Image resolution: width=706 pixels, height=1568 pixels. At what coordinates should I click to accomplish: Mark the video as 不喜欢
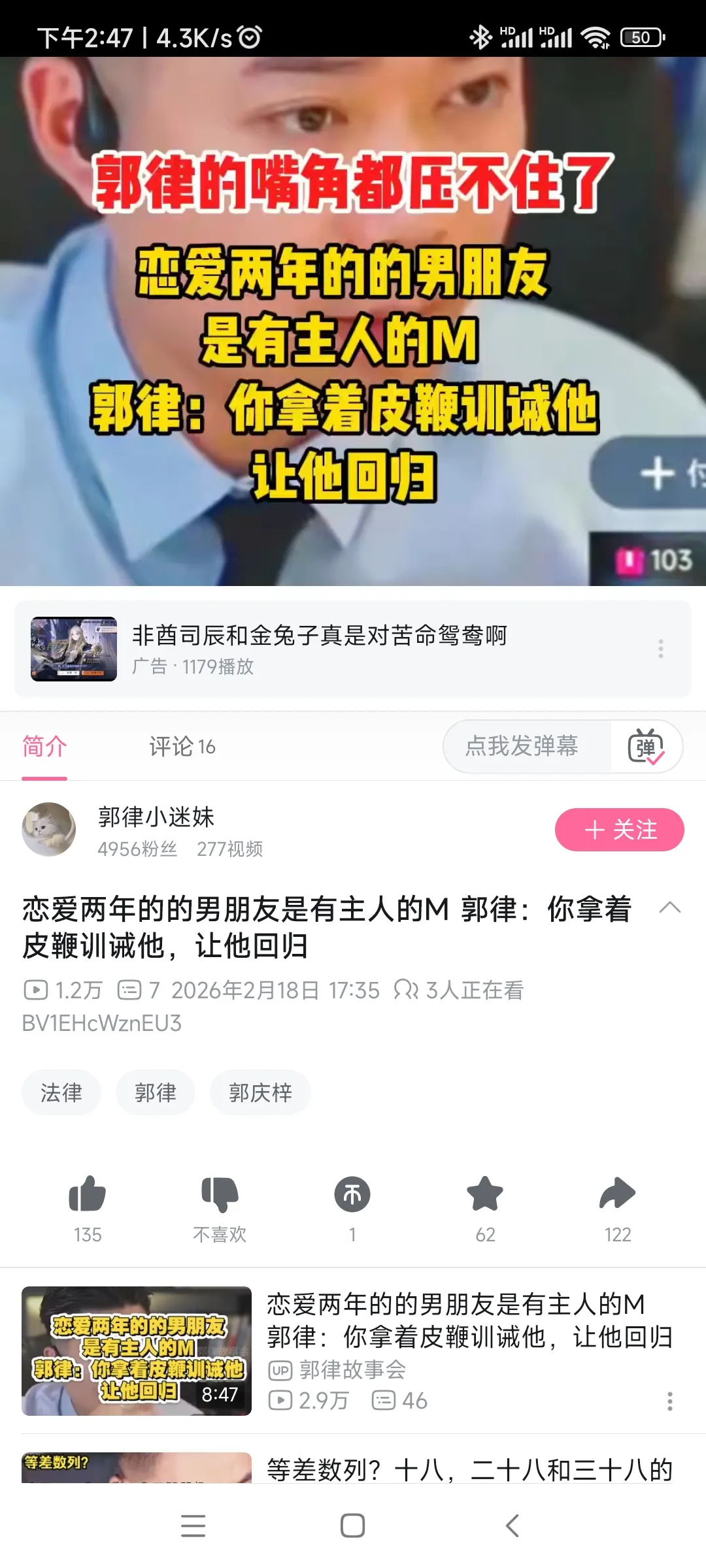(x=220, y=1194)
